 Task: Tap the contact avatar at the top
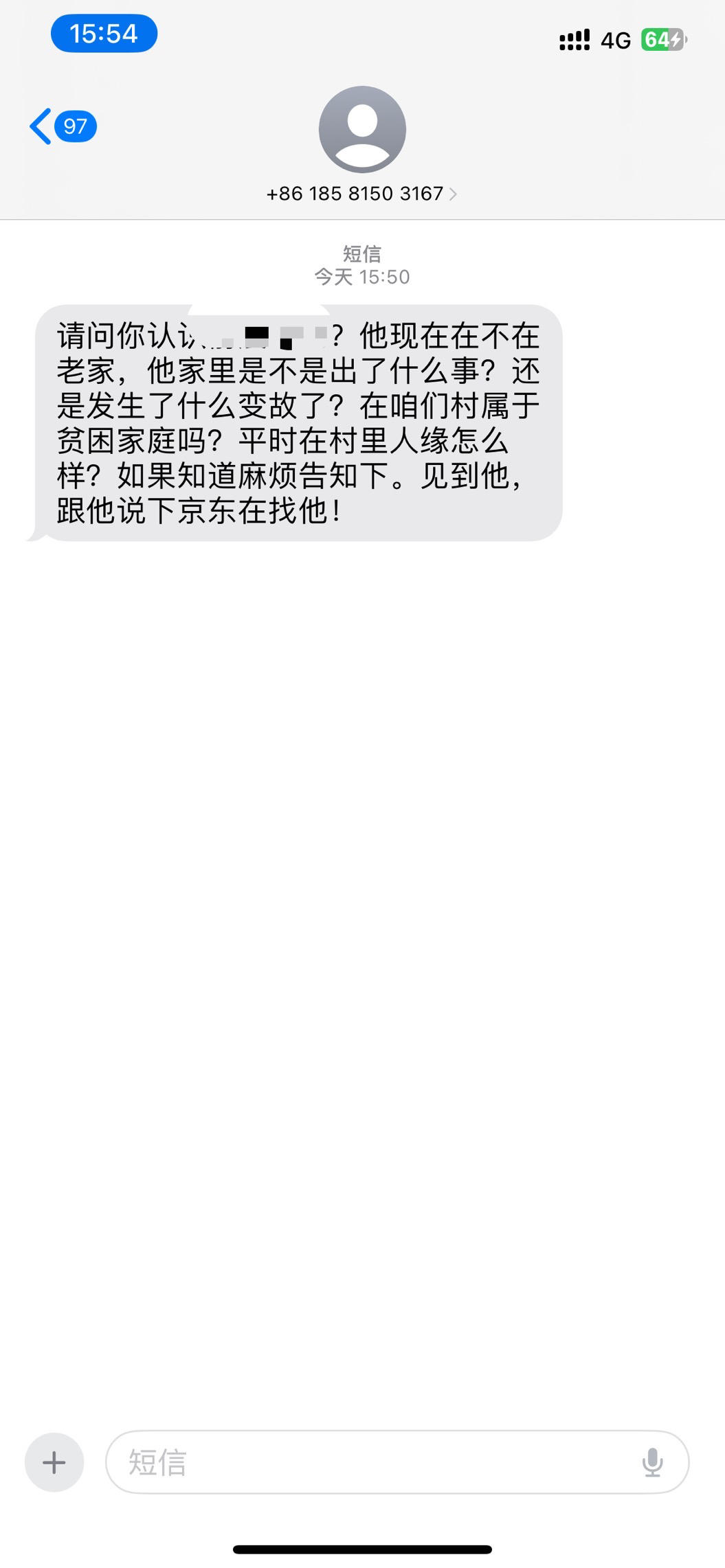point(362,129)
